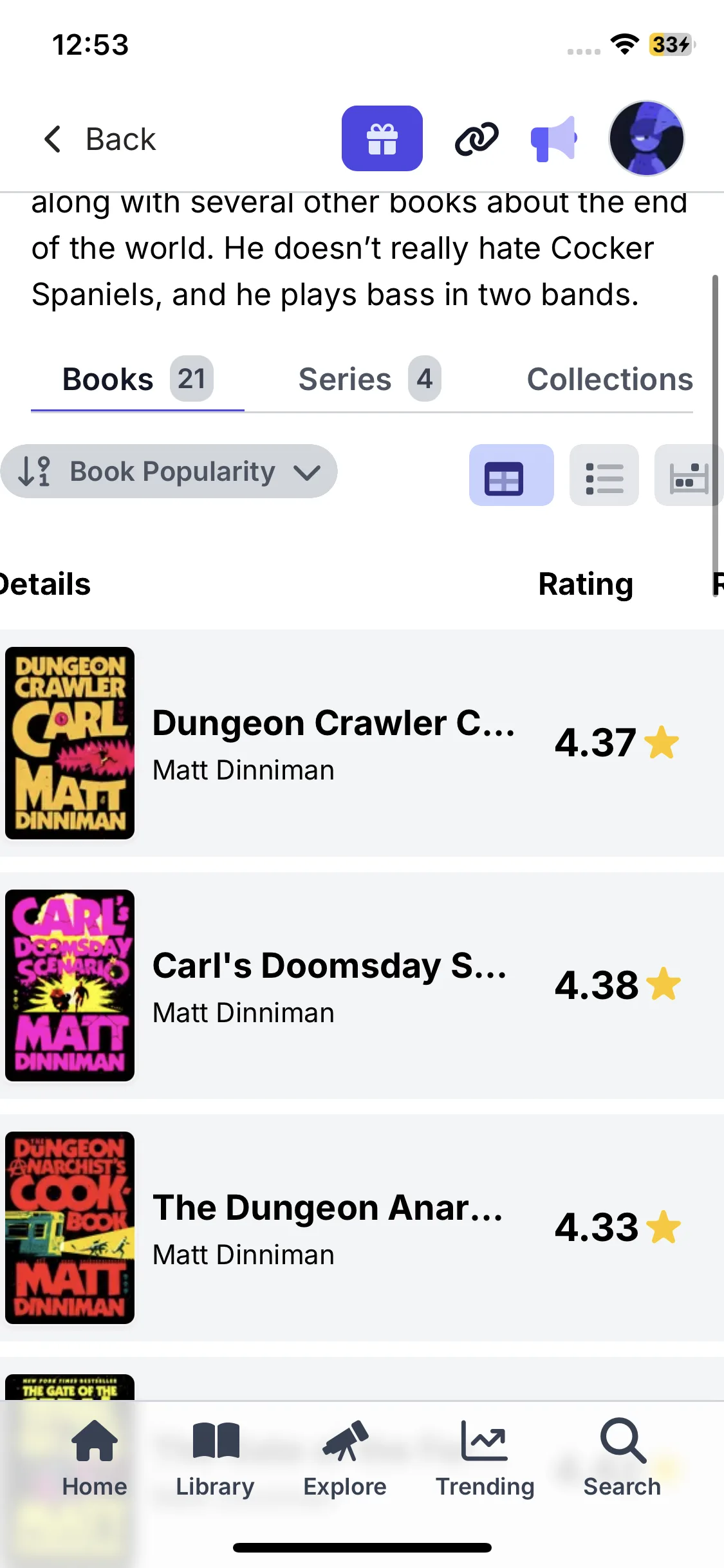
Task: Open the Search tab
Action: [x=622, y=1460]
